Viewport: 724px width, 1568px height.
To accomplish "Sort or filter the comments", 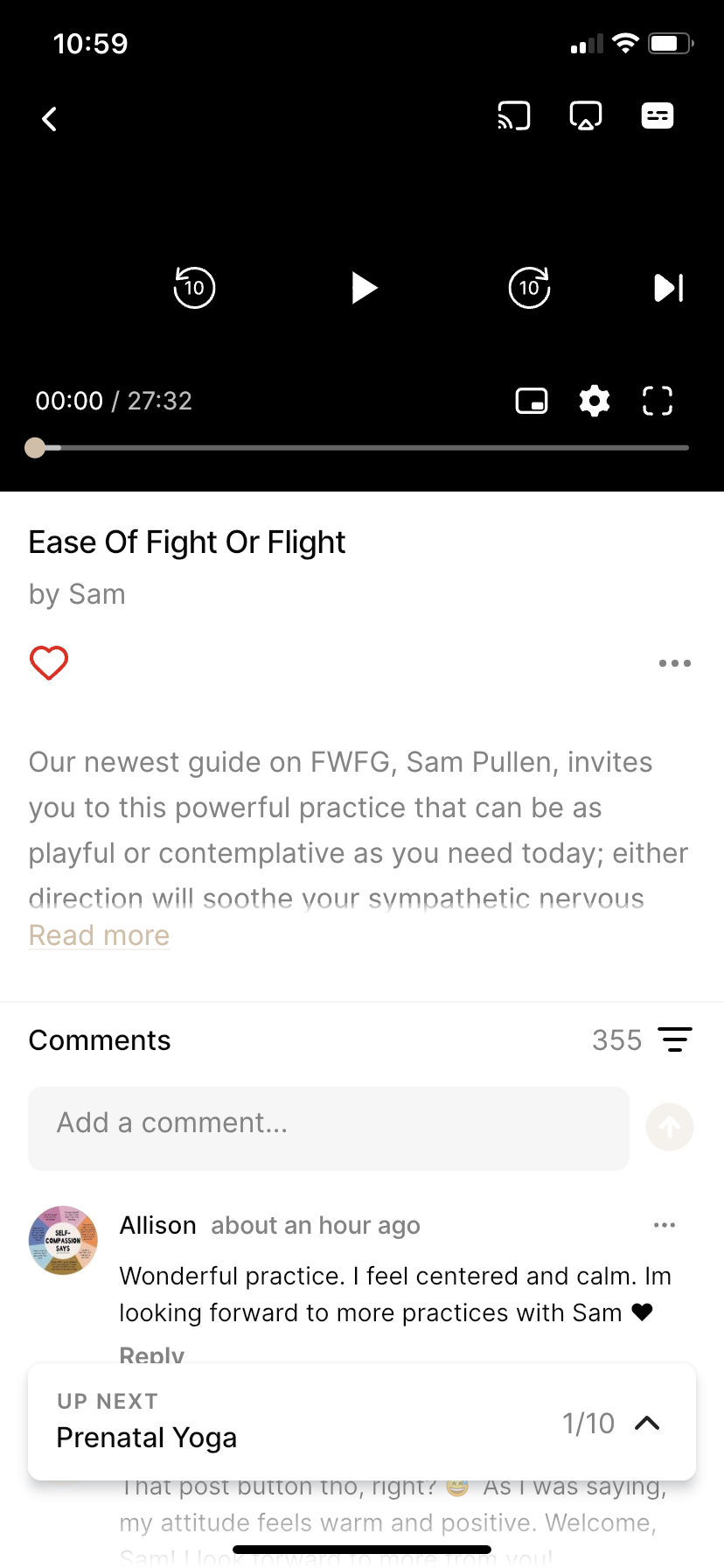I will click(675, 1039).
